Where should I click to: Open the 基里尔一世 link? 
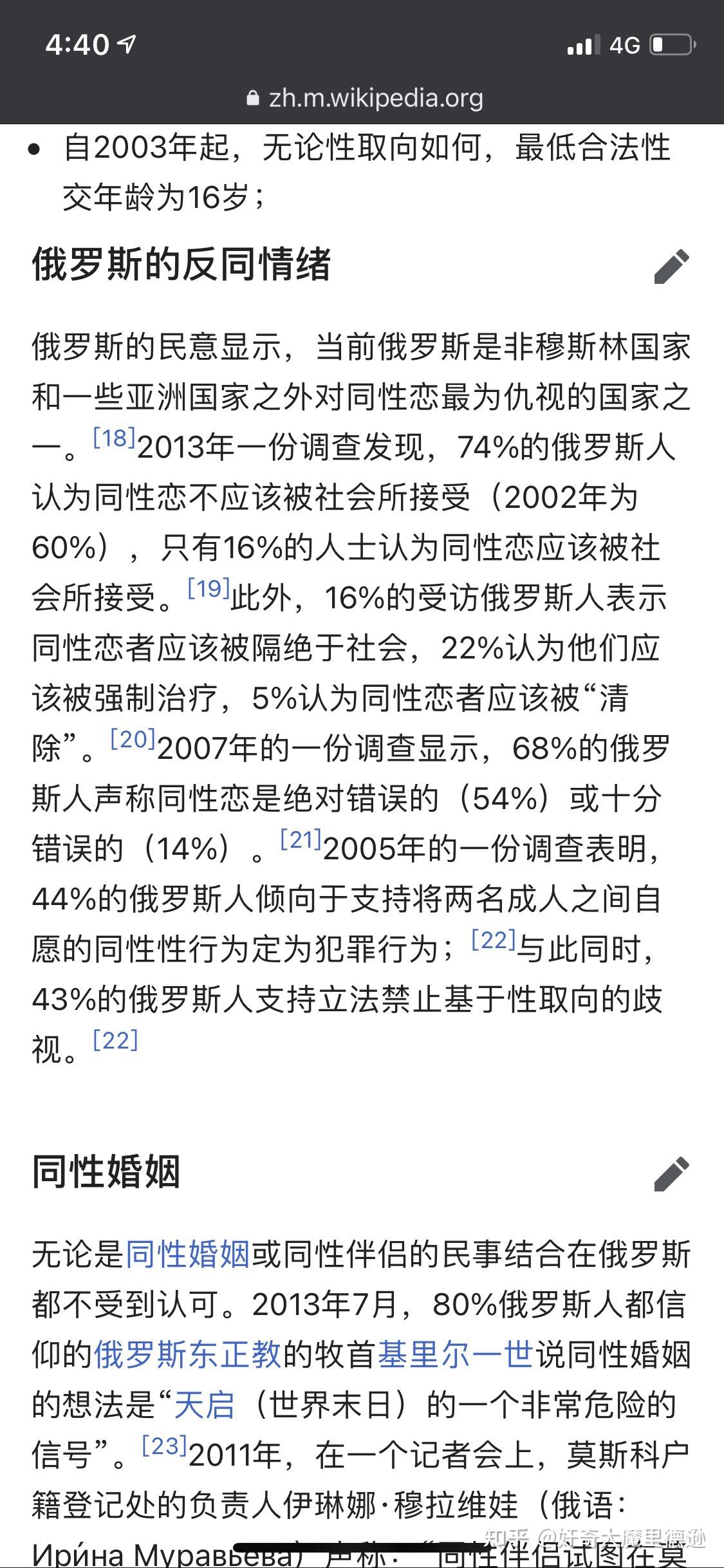click(x=456, y=1355)
